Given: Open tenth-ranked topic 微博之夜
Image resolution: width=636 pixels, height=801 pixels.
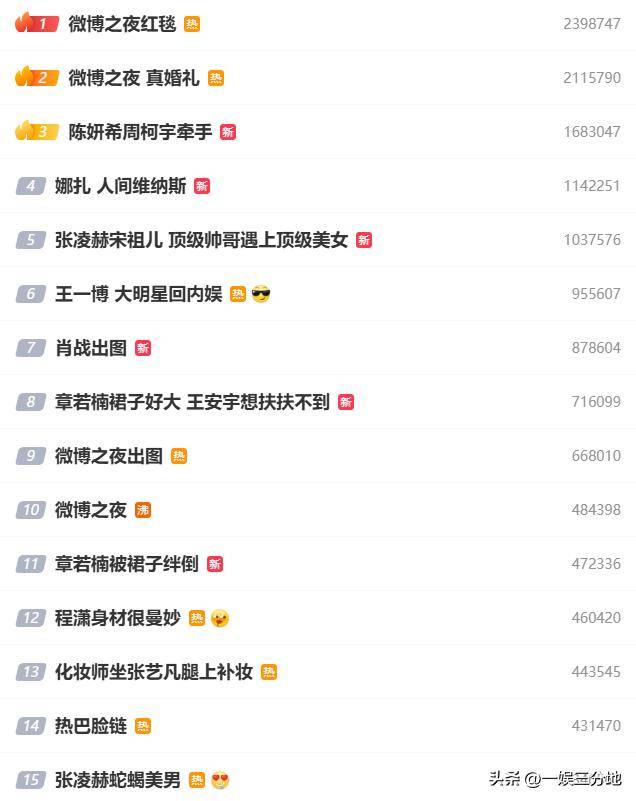Looking at the screenshot, I should coord(91,510).
